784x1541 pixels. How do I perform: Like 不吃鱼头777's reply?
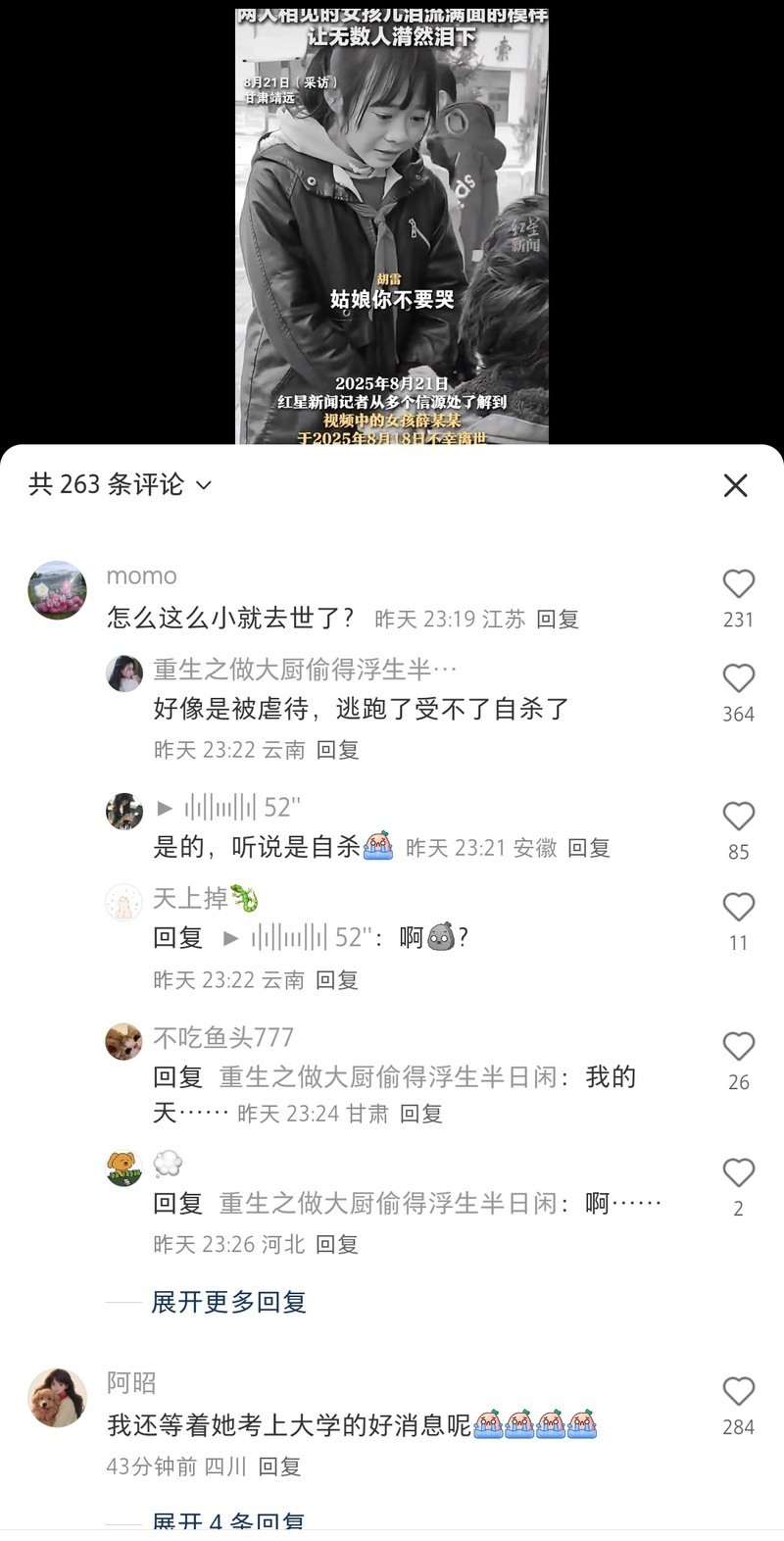tap(738, 1047)
